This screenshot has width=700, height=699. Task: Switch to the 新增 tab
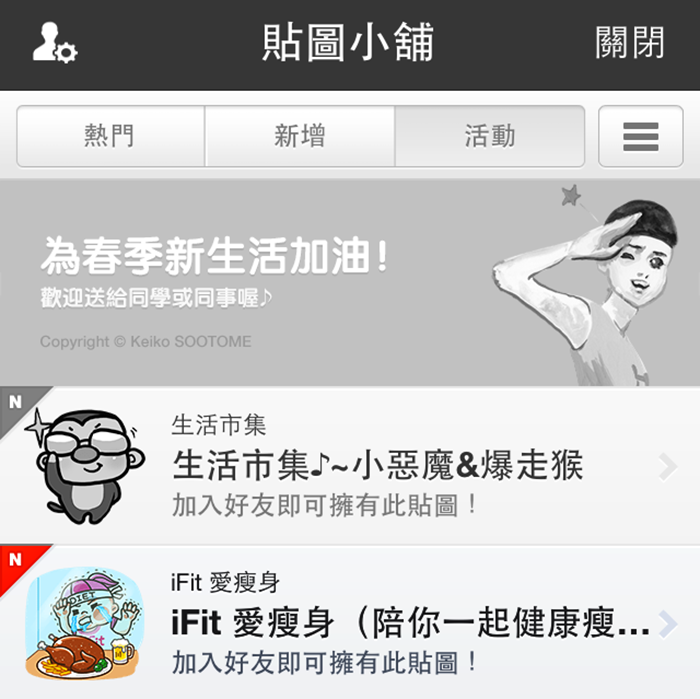click(300, 136)
